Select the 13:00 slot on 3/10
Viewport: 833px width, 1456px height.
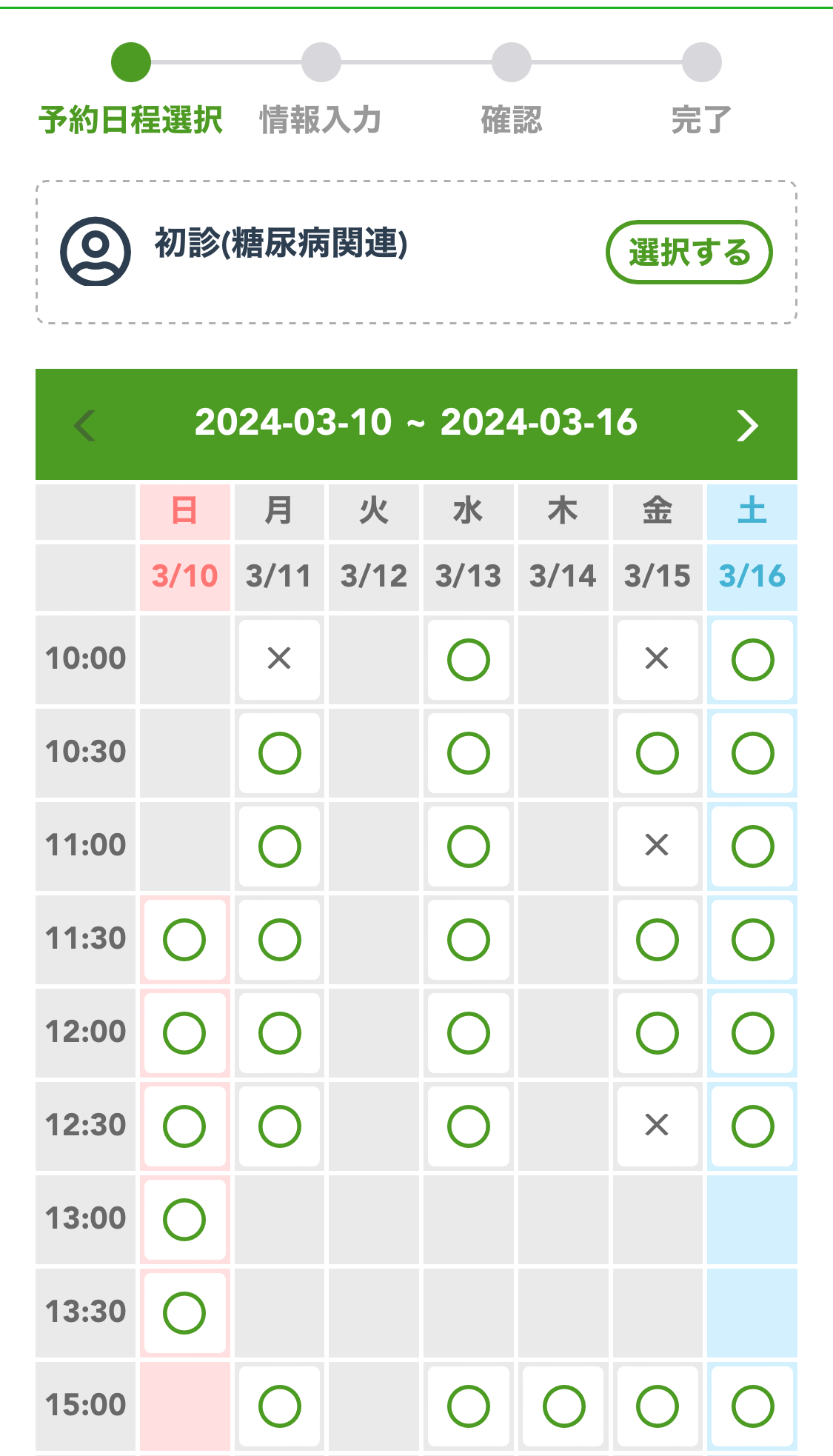(x=184, y=1218)
